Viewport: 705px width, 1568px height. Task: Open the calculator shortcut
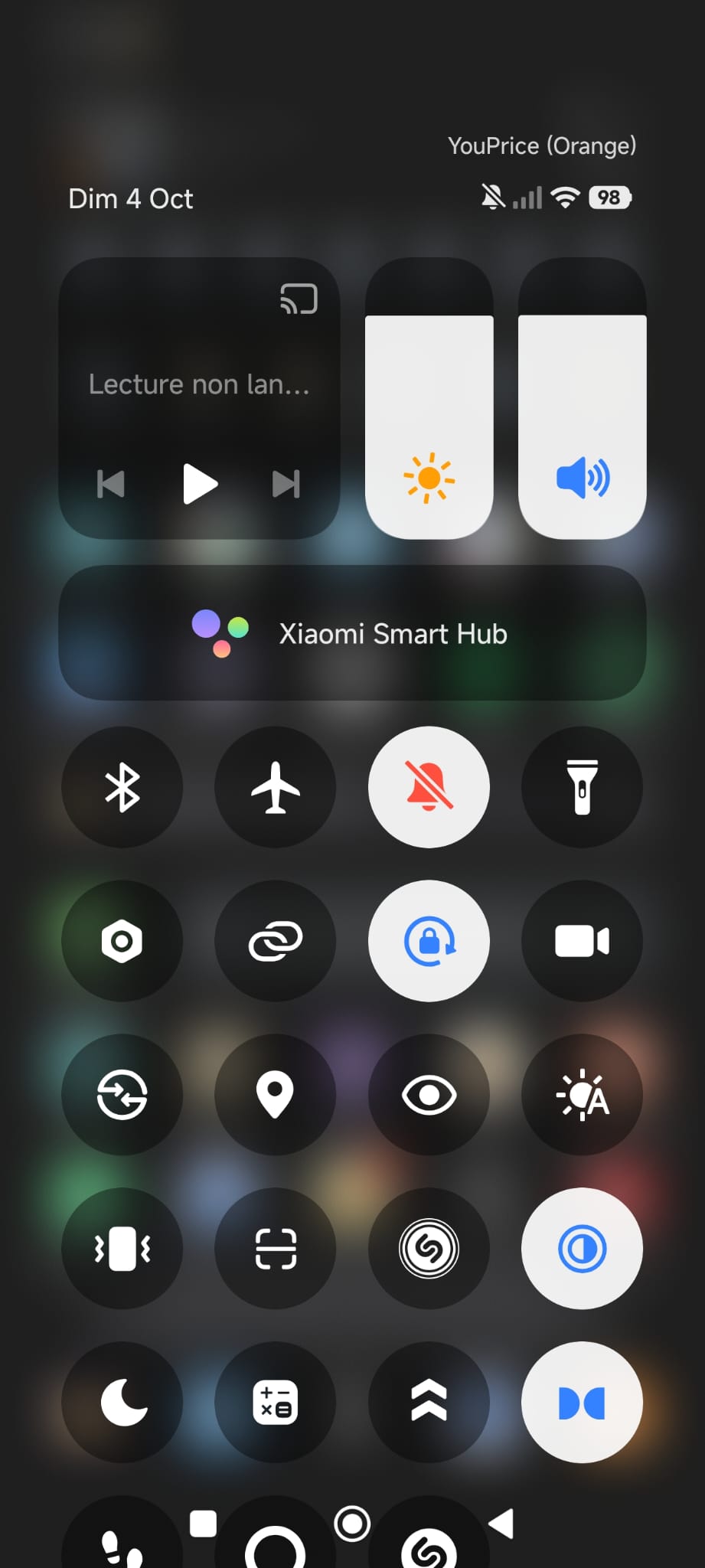[x=276, y=1403]
